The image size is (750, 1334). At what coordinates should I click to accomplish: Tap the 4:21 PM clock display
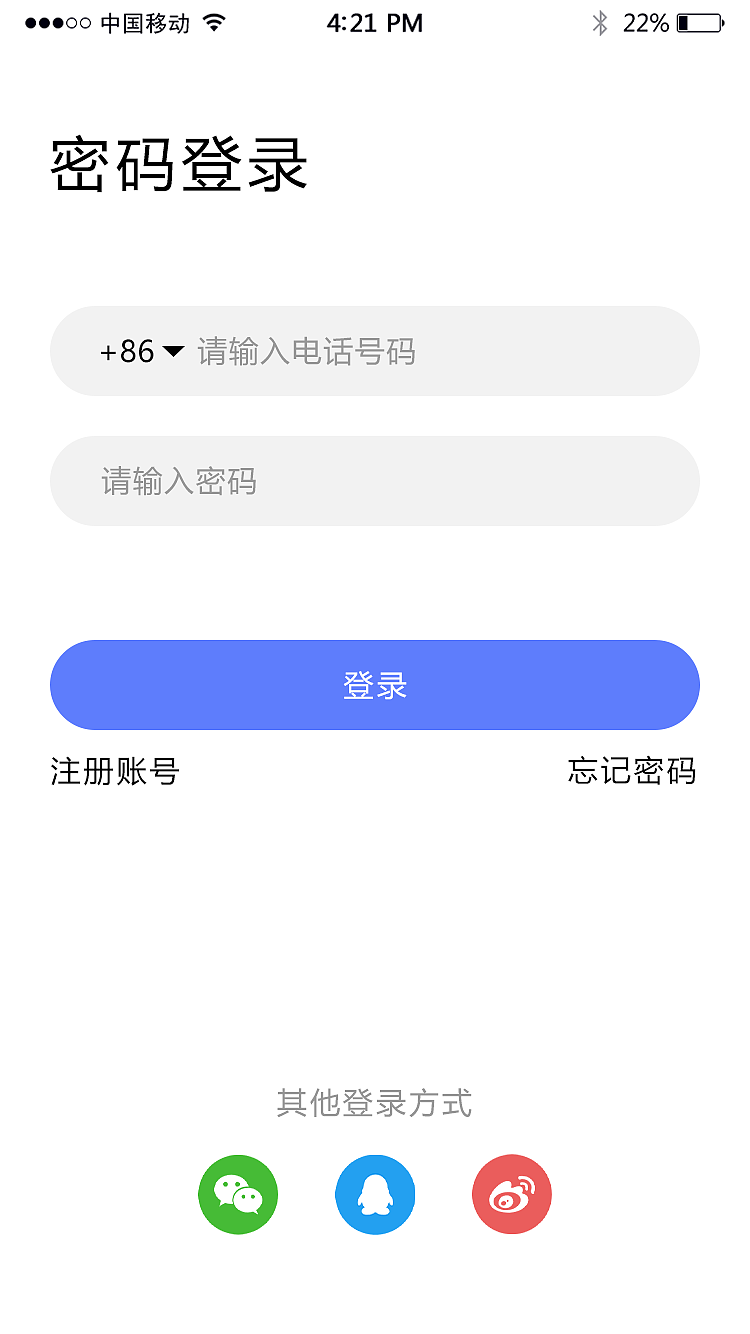(x=375, y=22)
